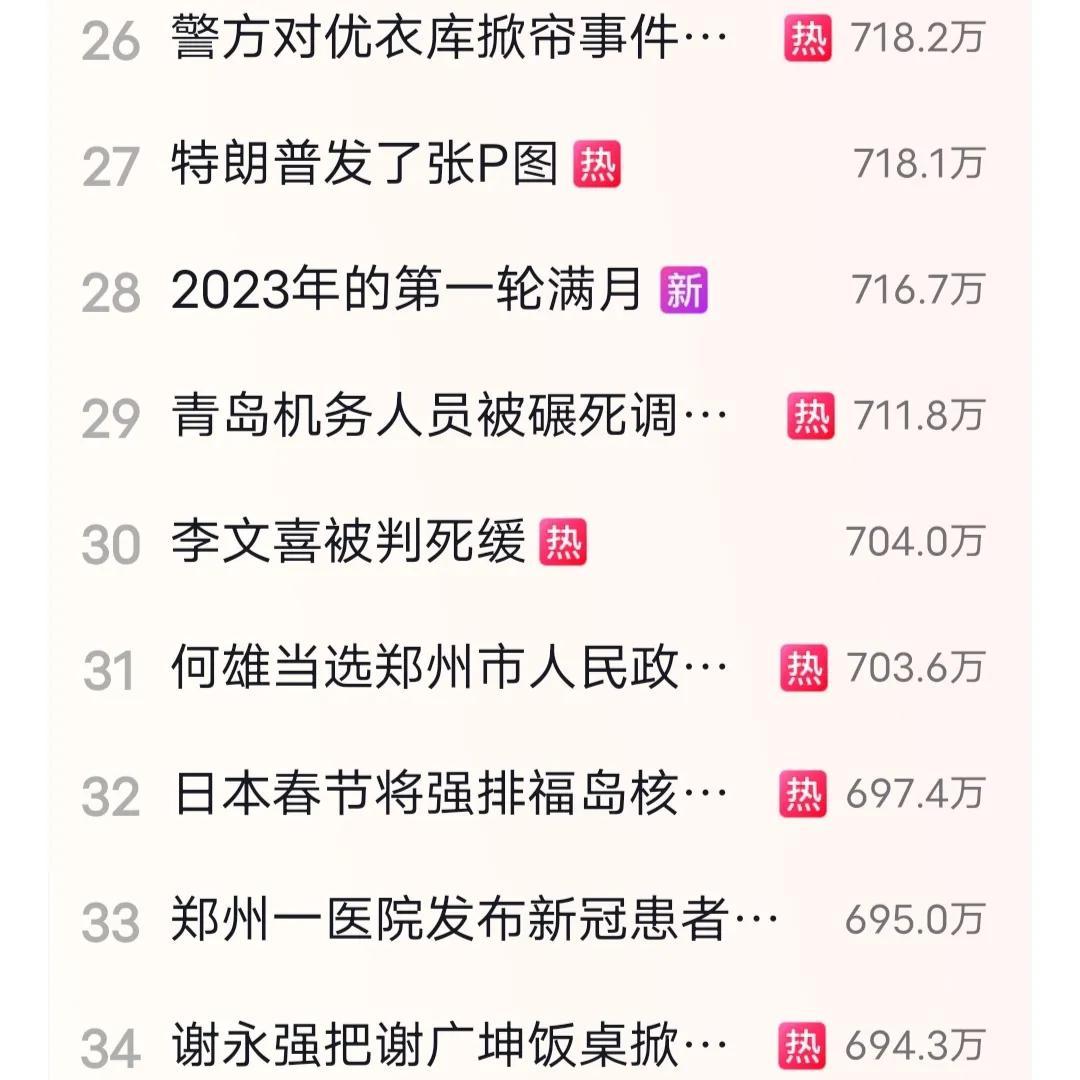
Task: Open the topic 何雄当选郑州市人民政
Action: 450,668
